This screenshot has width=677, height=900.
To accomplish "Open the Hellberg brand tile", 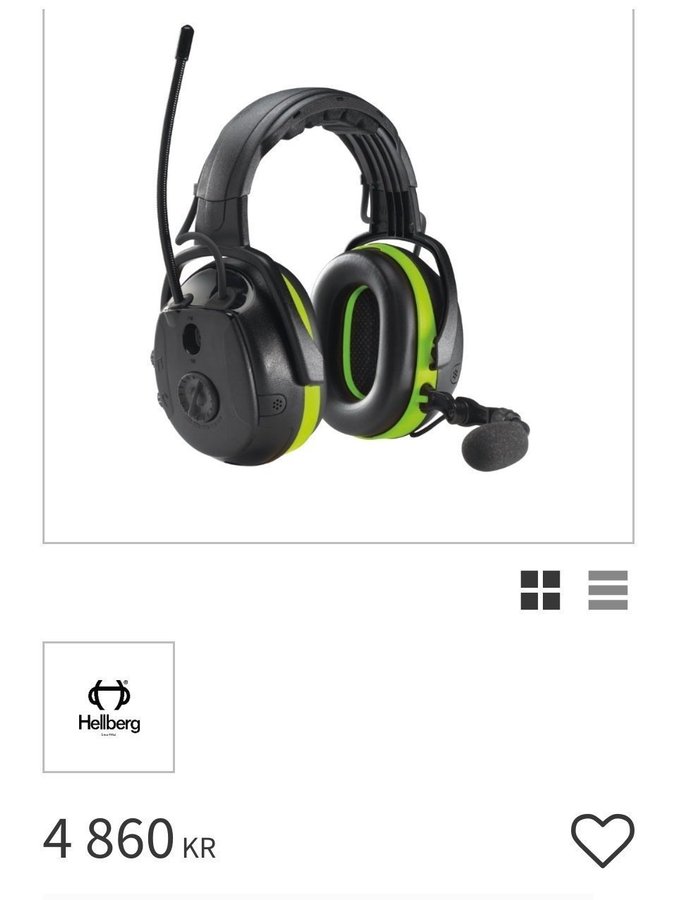I will pos(109,707).
